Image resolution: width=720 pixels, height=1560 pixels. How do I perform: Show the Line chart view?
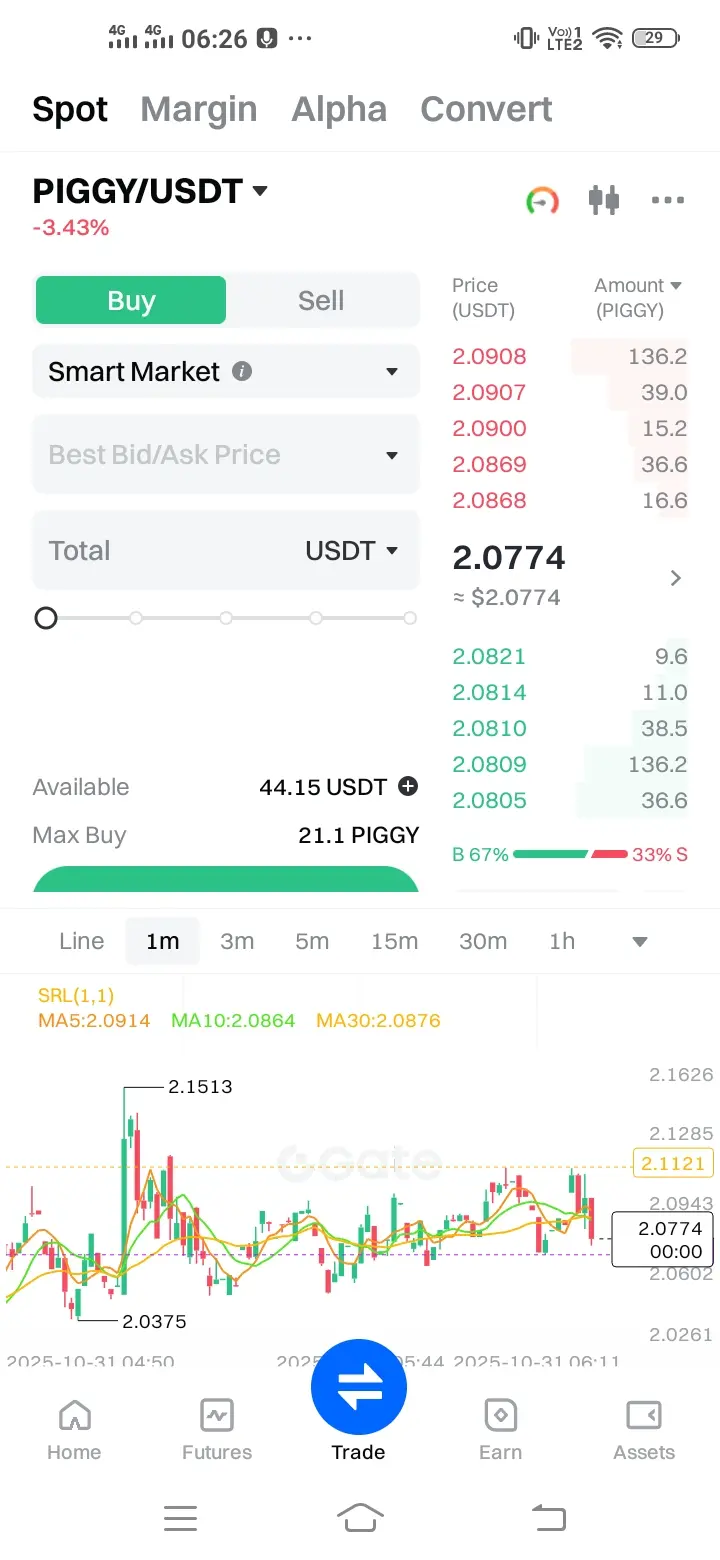(81, 941)
